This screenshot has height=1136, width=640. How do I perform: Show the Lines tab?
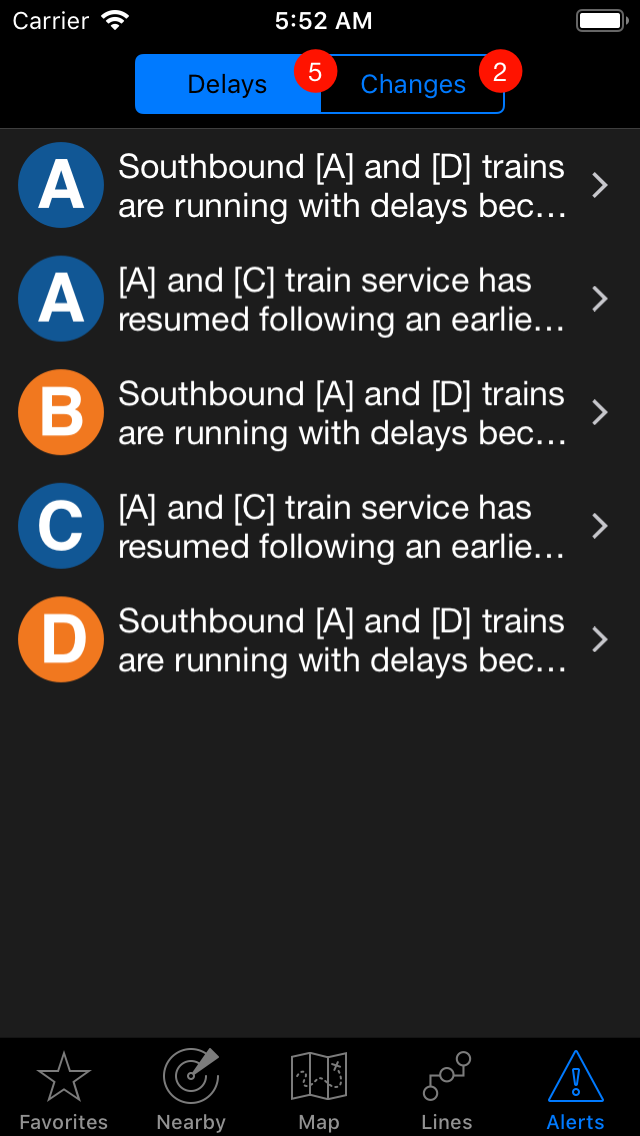tap(447, 1090)
